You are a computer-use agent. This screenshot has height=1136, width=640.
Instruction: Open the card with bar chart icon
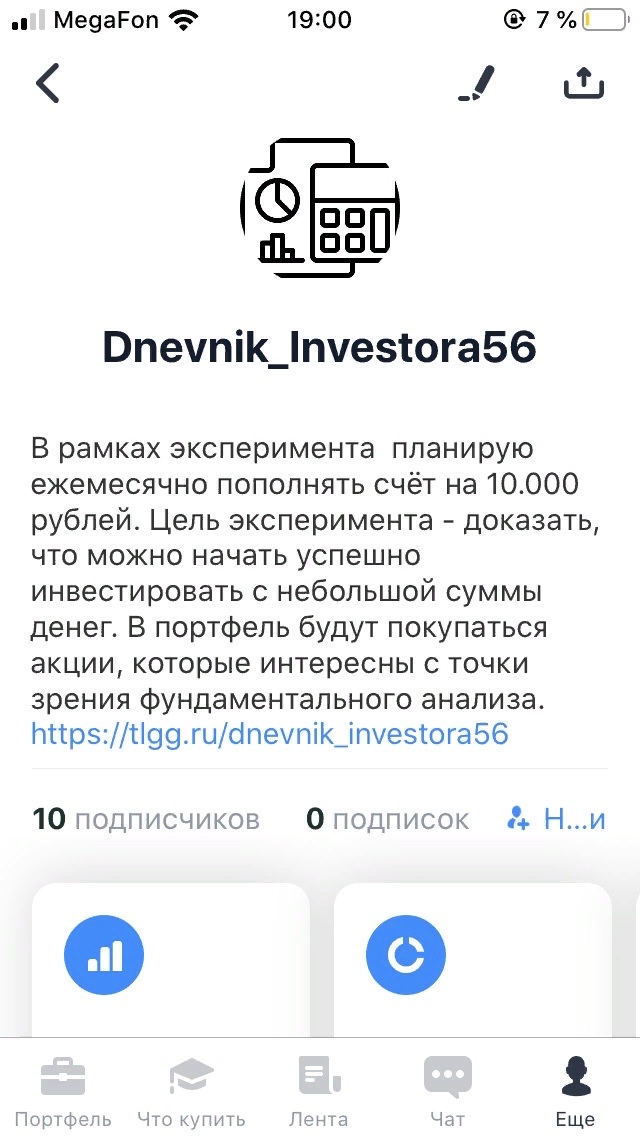point(171,959)
